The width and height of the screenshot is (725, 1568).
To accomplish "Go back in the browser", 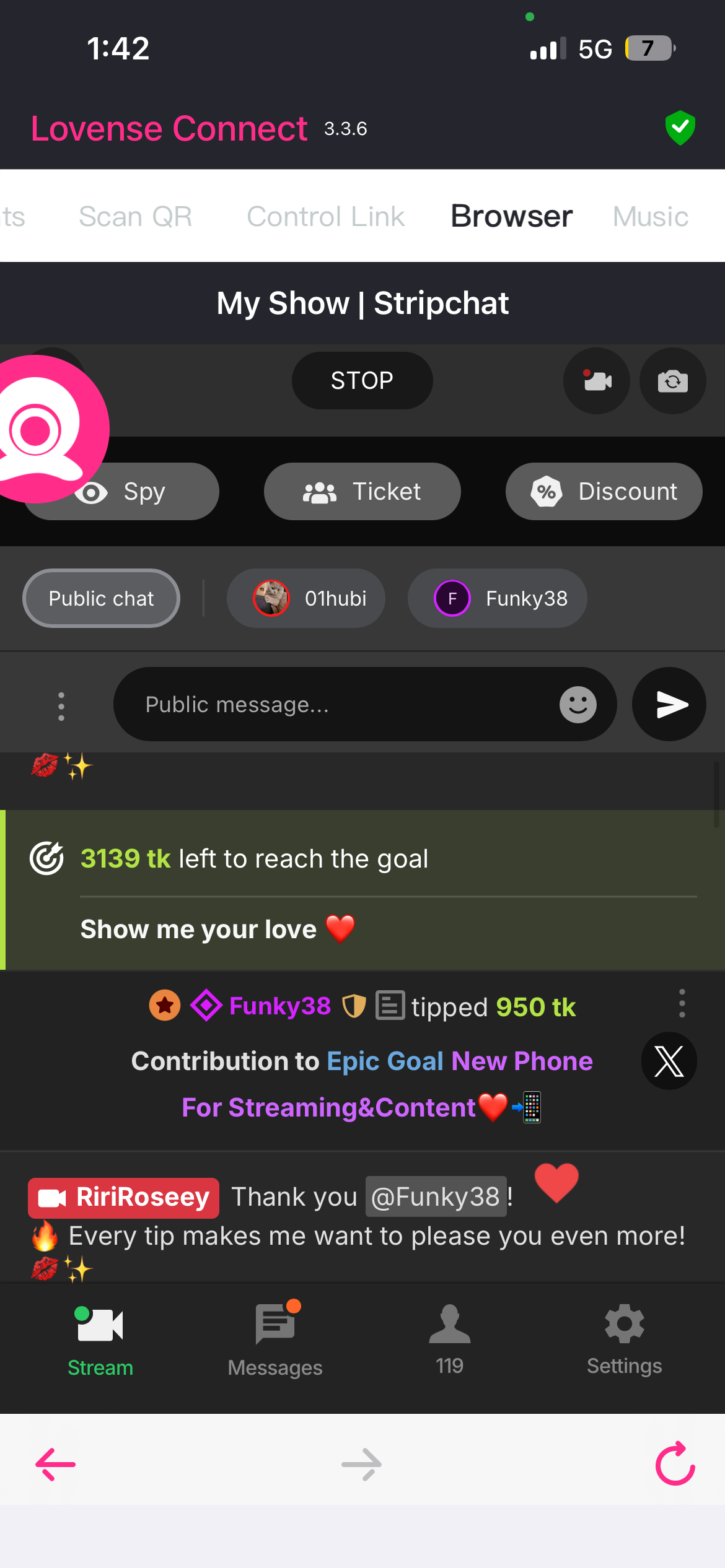I will coord(56,1464).
